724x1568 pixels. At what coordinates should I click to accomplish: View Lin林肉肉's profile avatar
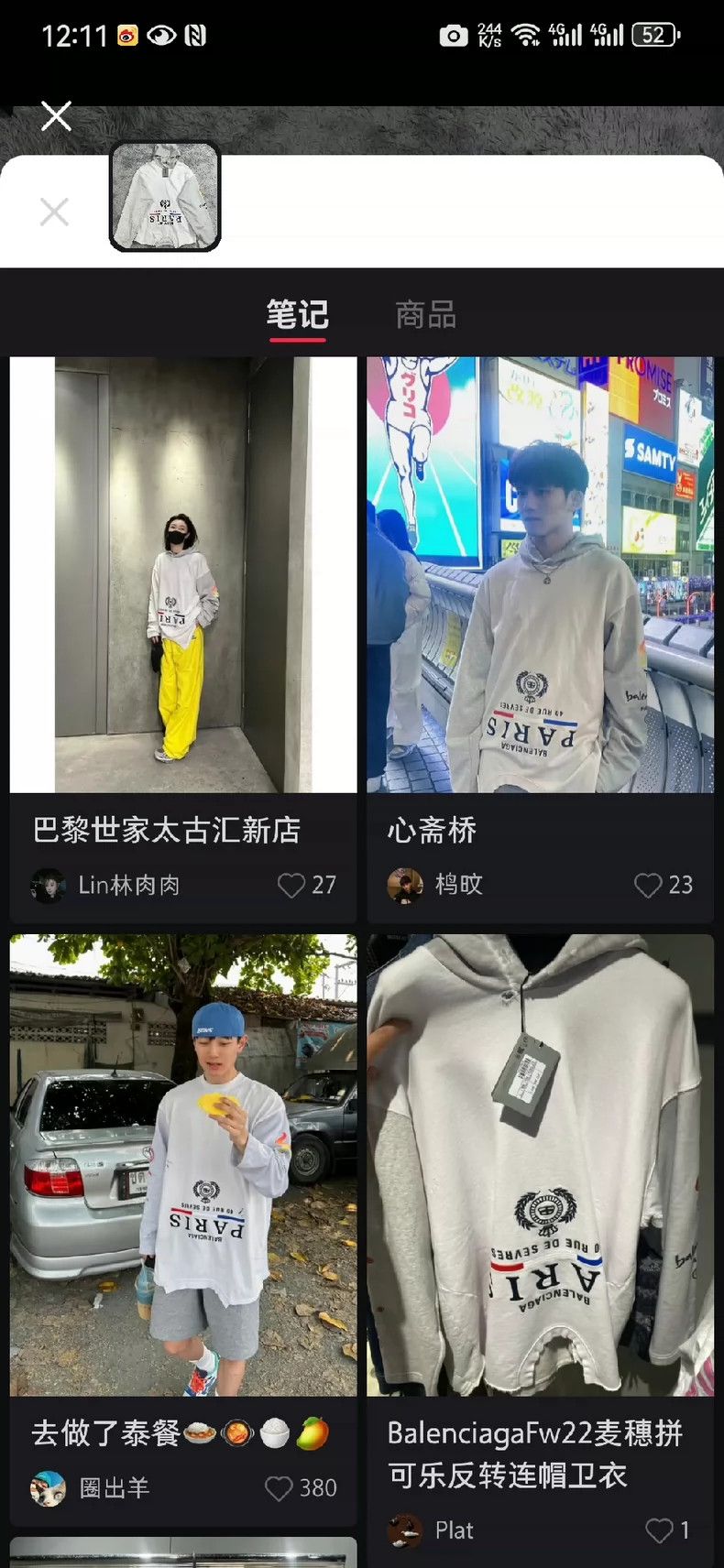coord(48,886)
